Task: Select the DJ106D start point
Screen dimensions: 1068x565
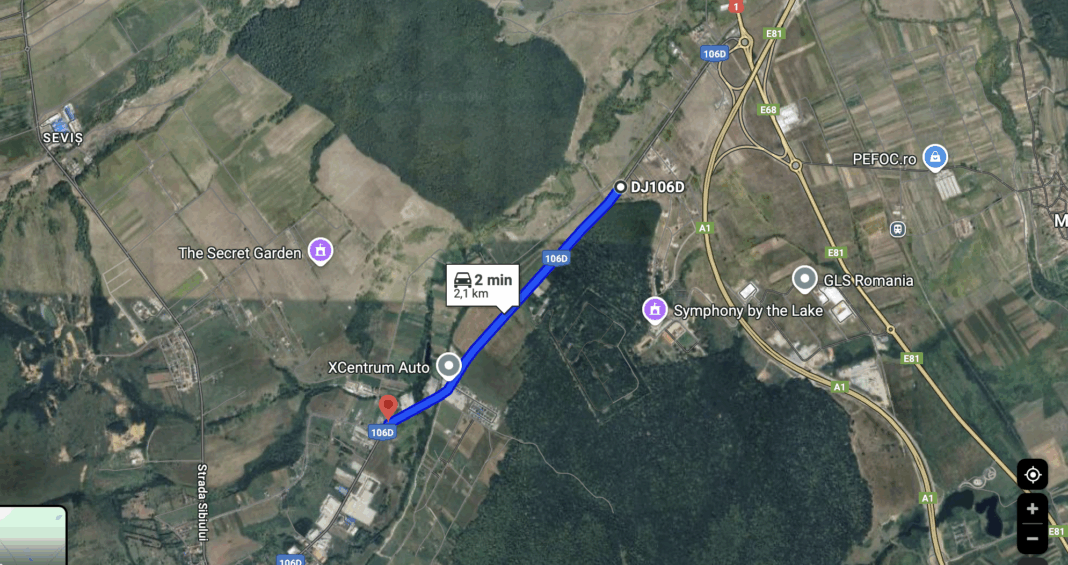Action: (x=620, y=187)
